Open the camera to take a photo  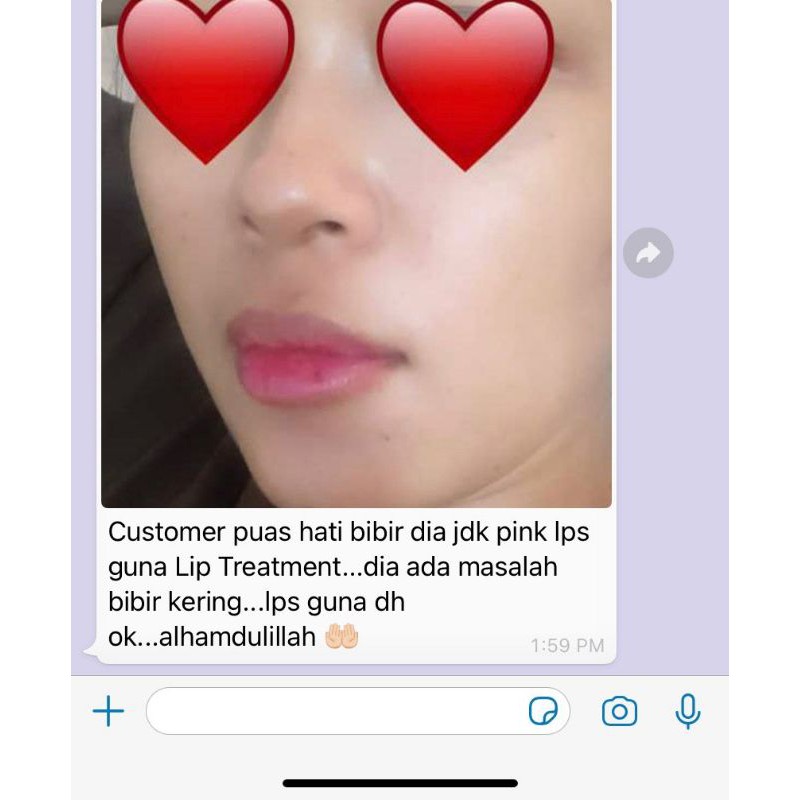click(x=619, y=711)
